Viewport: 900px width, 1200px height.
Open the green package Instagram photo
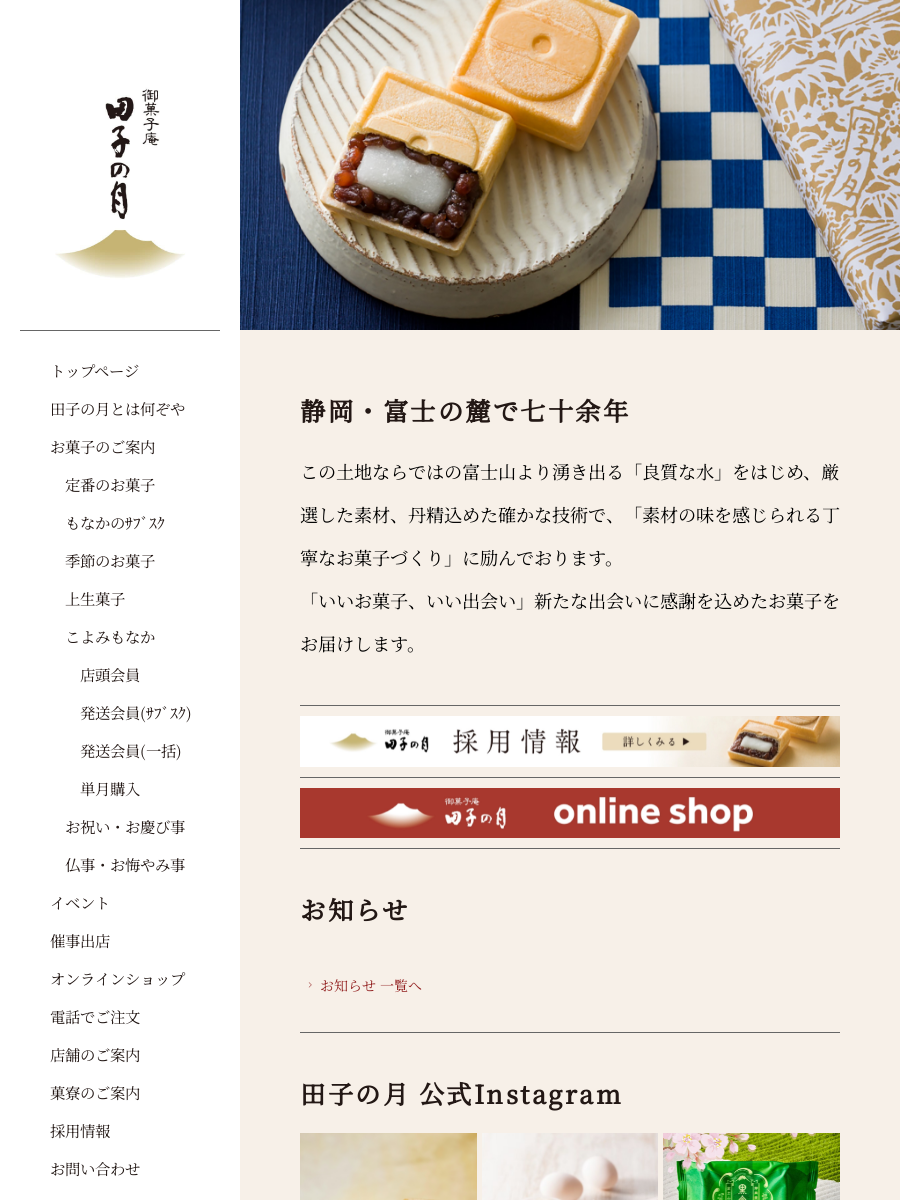coord(751,1166)
